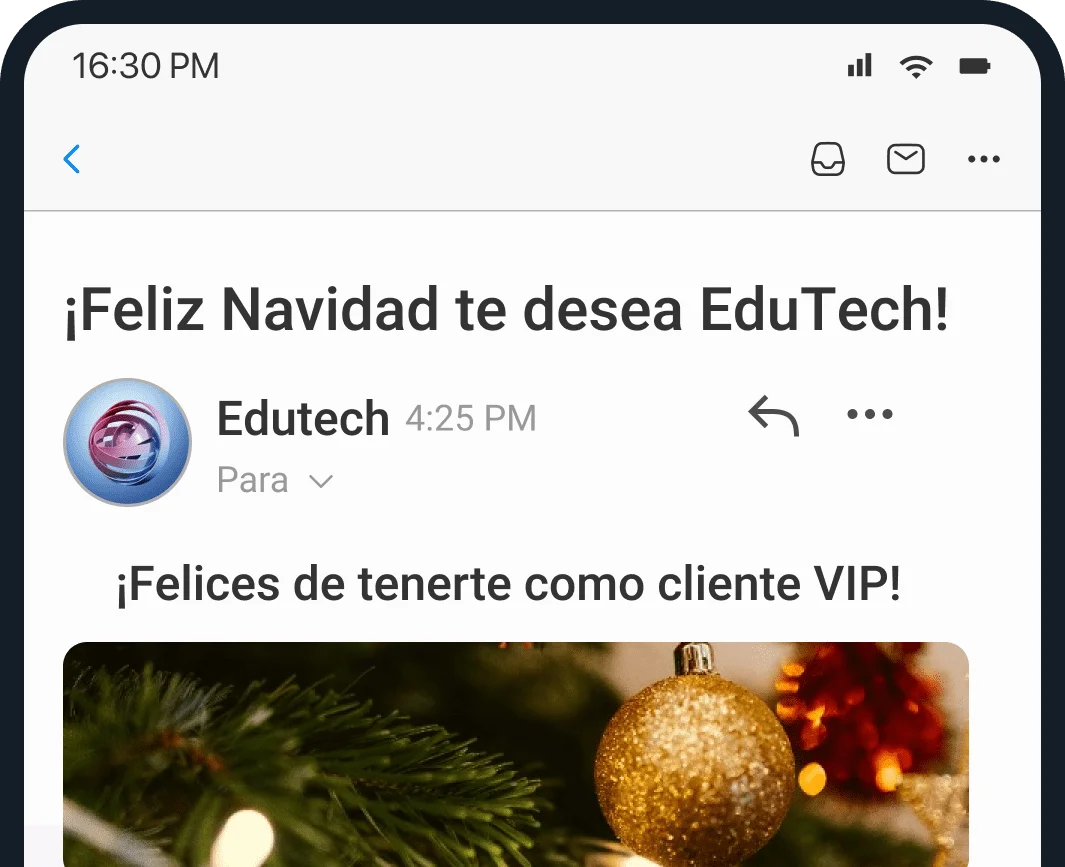This screenshot has width=1065, height=867.
Task: Open the Edutech sender avatar
Action: point(127,442)
